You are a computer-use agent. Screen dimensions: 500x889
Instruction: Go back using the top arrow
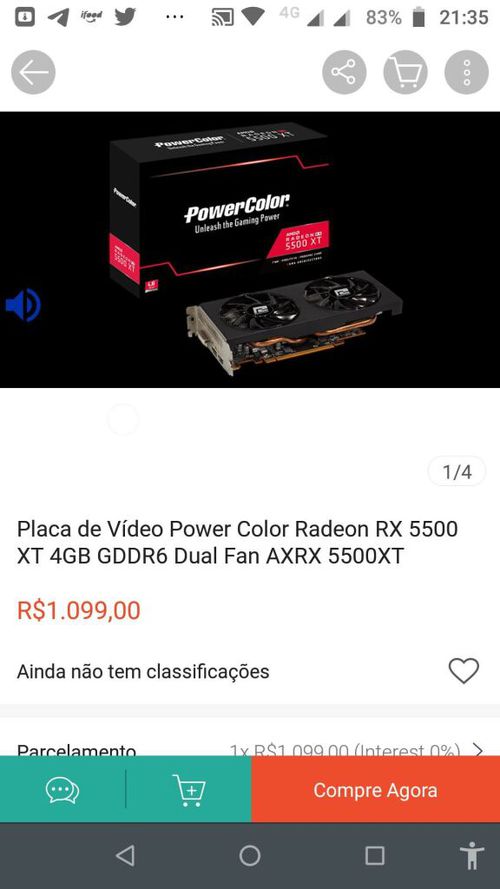pos(33,72)
